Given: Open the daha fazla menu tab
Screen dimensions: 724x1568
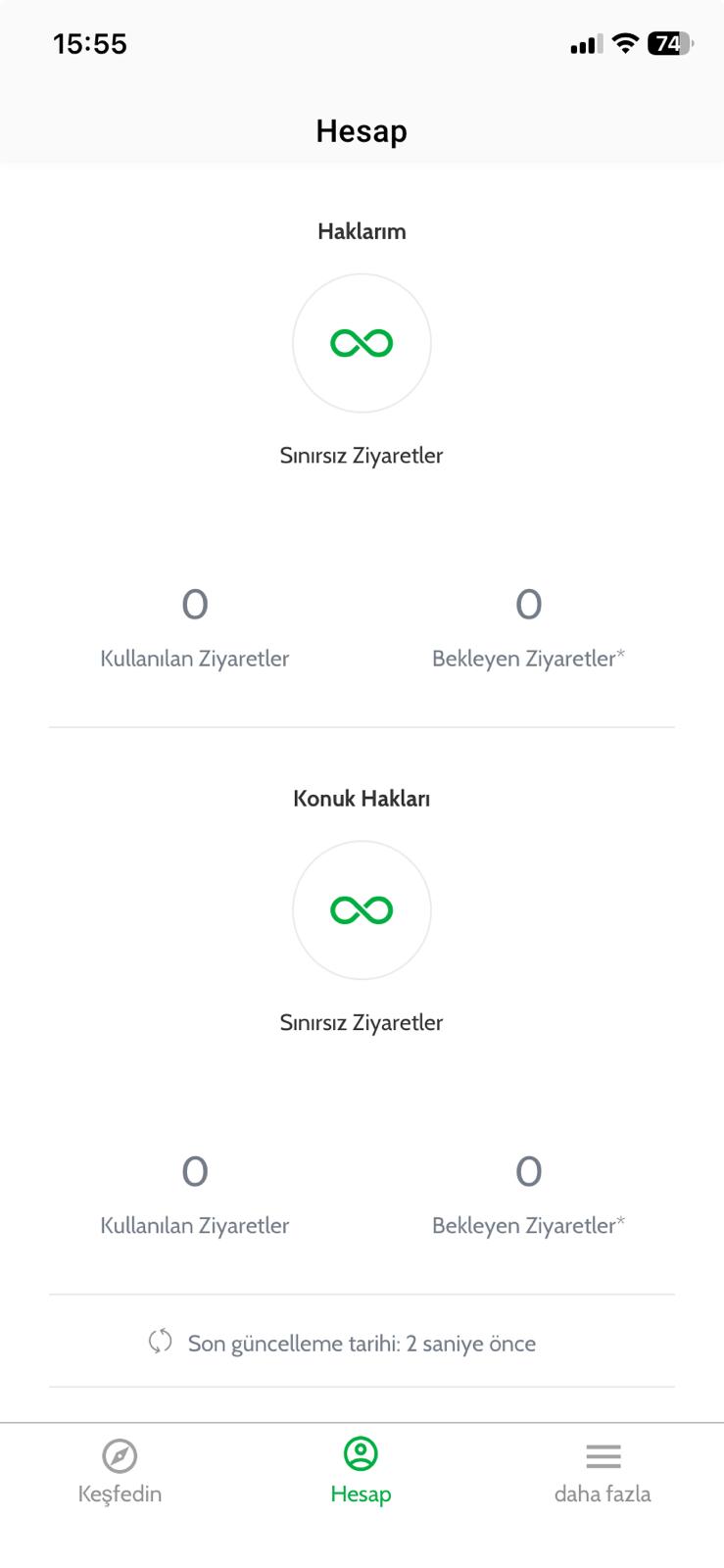Looking at the screenshot, I should click(x=603, y=1470).
